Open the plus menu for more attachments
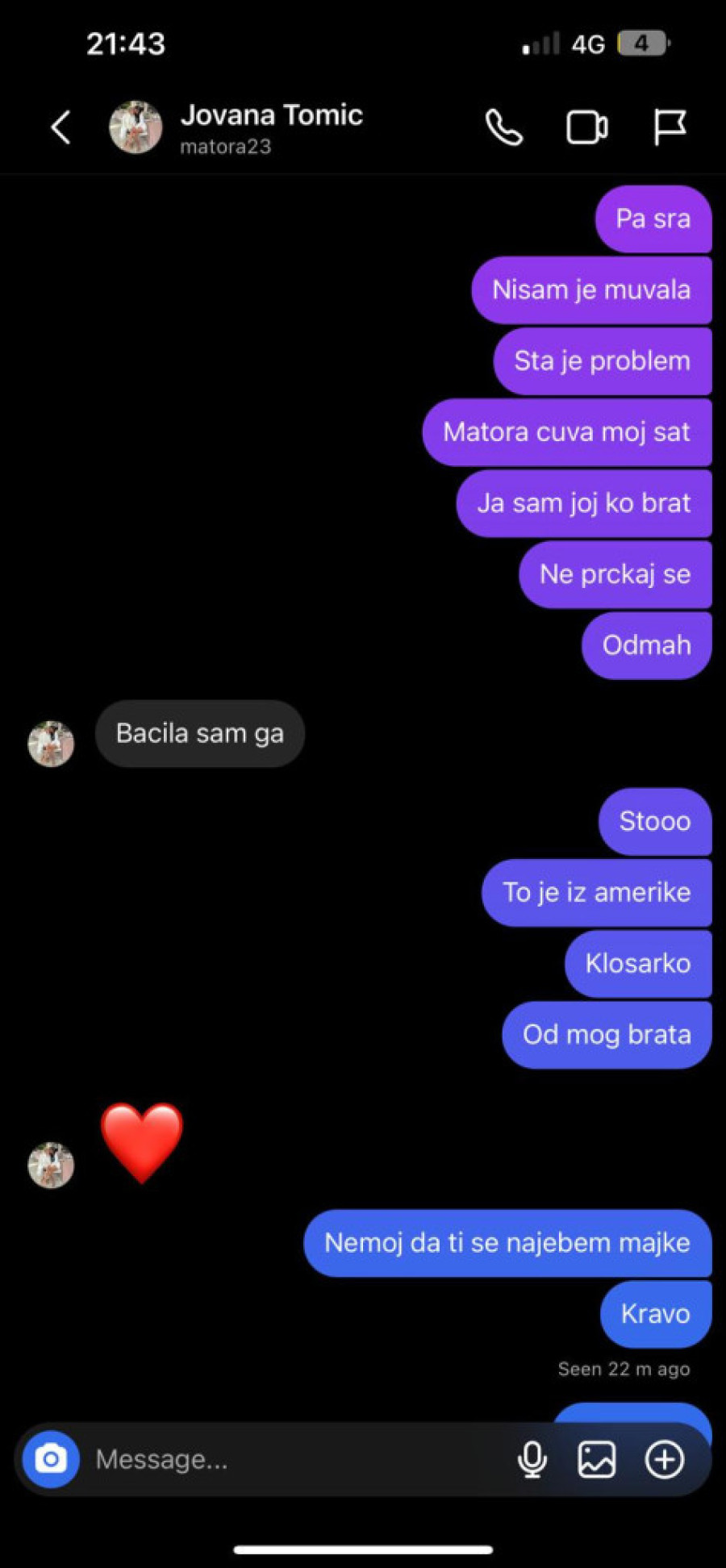The width and height of the screenshot is (726, 1568). (x=665, y=1459)
